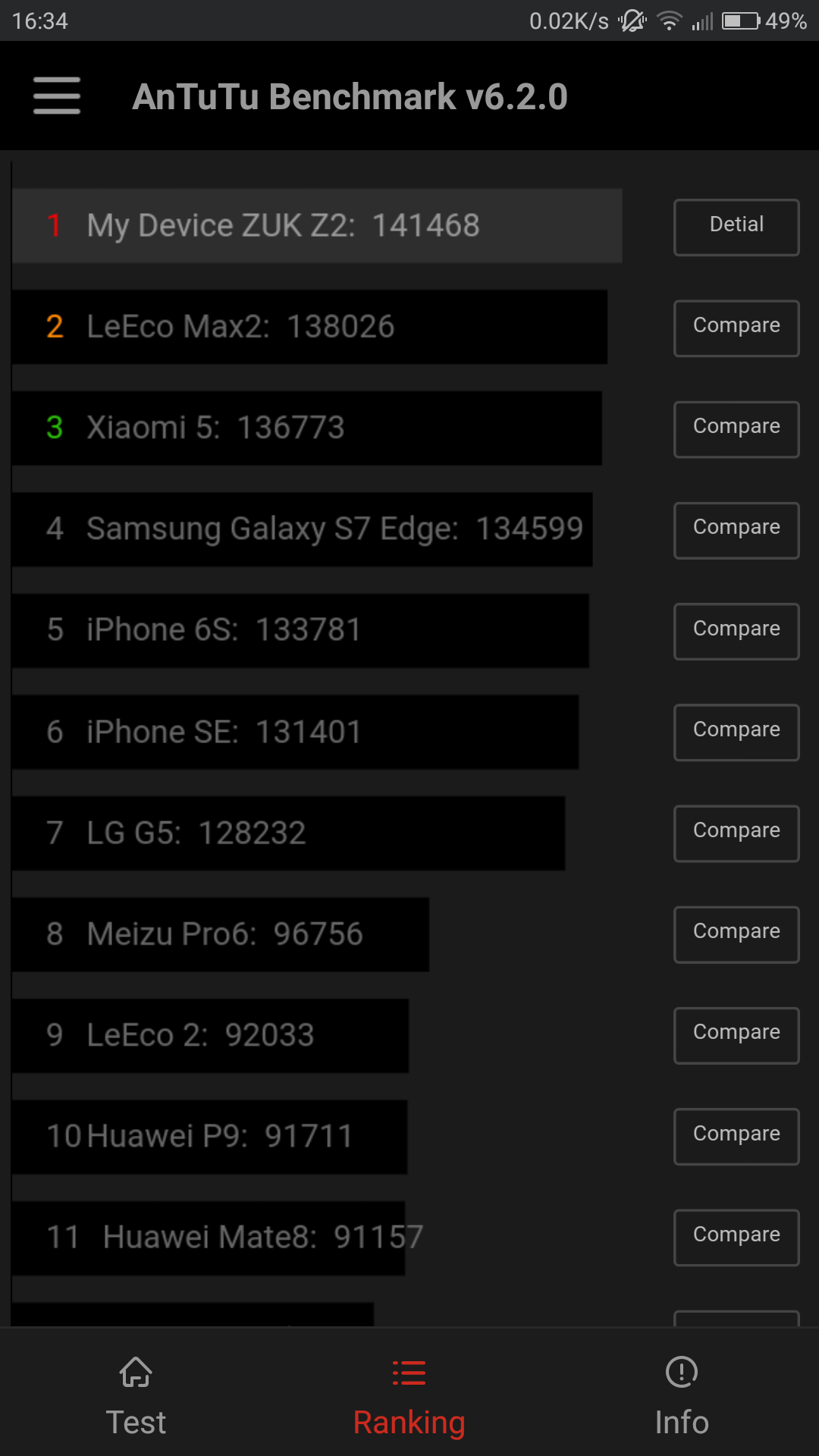This screenshot has width=819, height=1456.
Task: Compare with Xiaomi 5
Action: click(736, 429)
